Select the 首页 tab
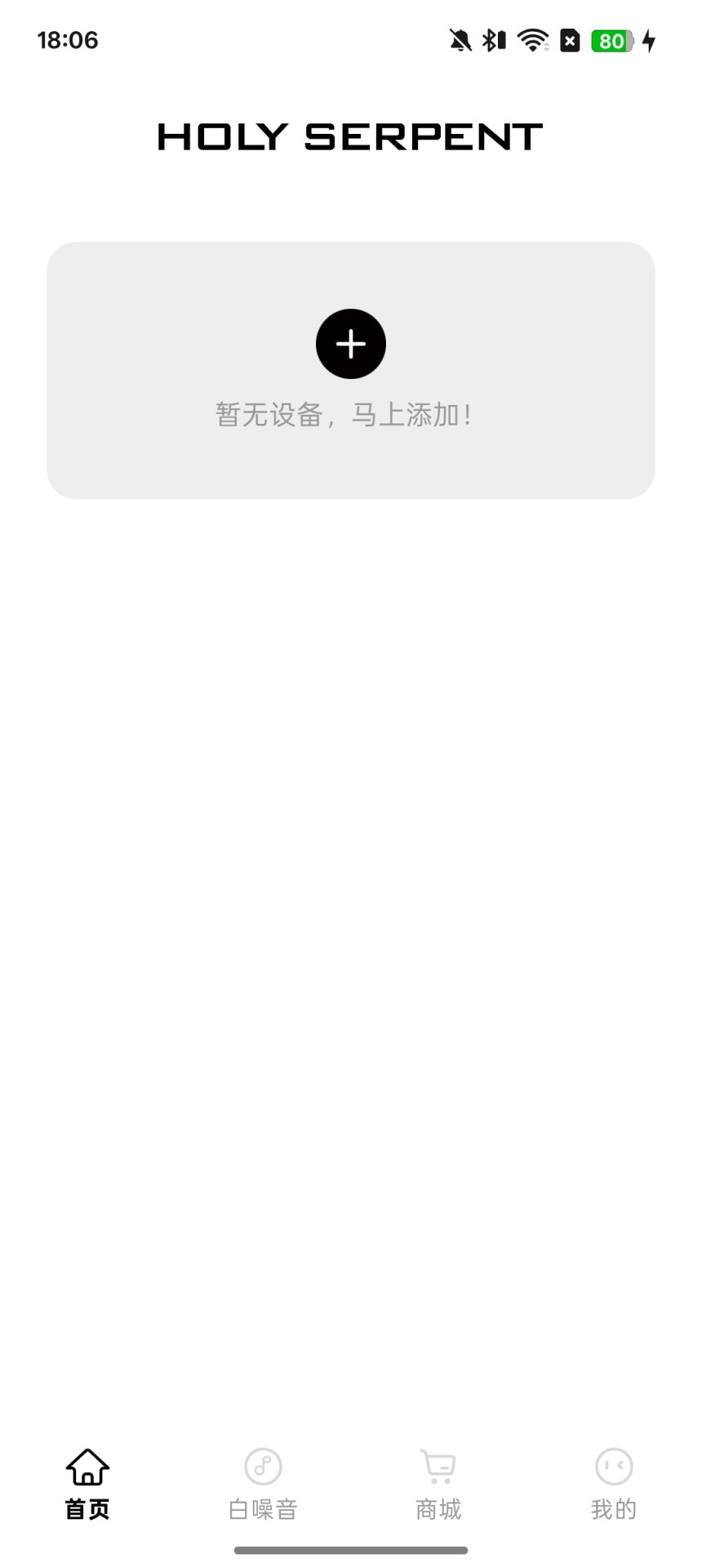This screenshot has width=702, height=1568. 87,1485
